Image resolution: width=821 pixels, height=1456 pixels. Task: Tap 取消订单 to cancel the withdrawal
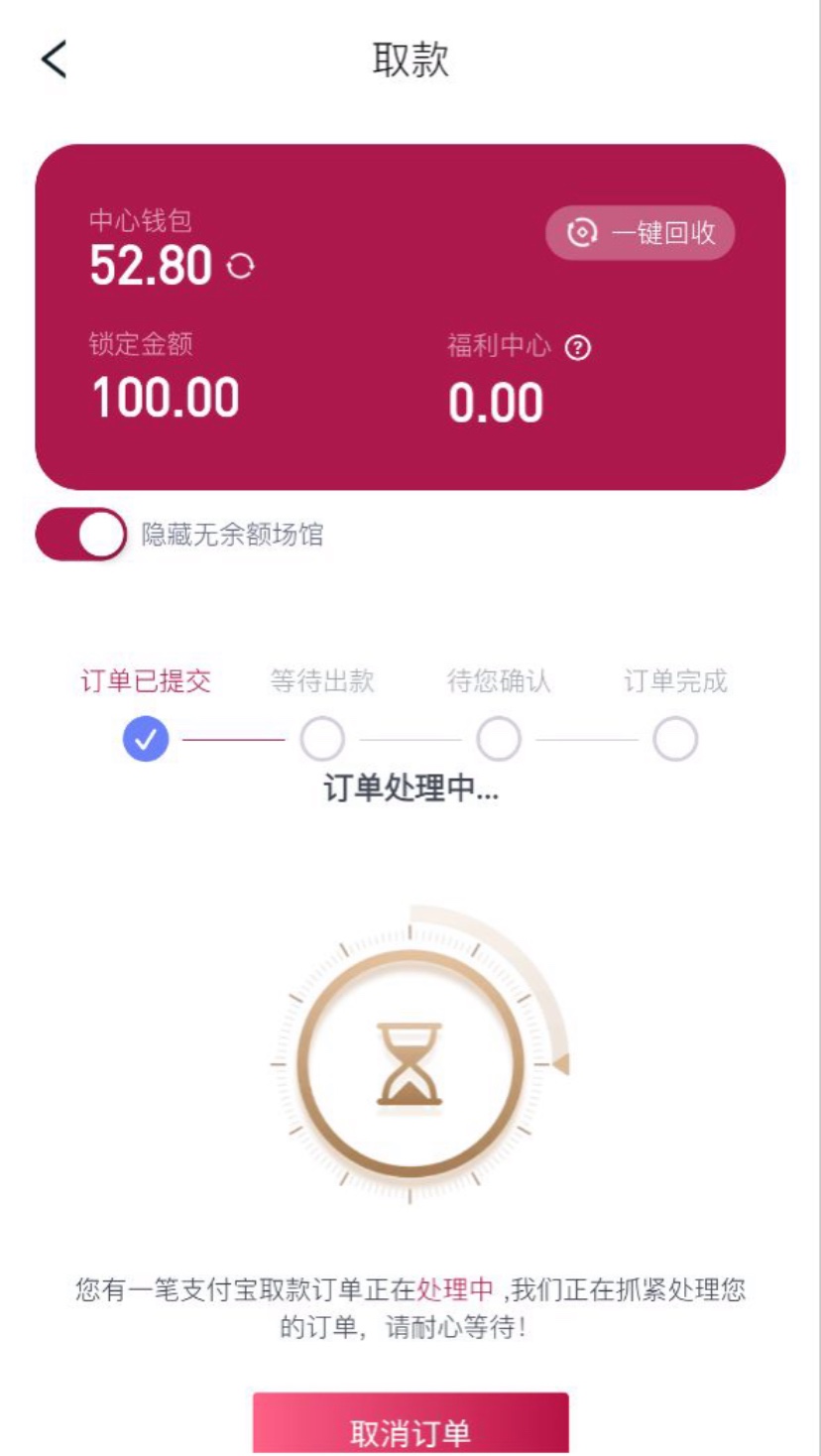pyautogui.click(x=410, y=1428)
